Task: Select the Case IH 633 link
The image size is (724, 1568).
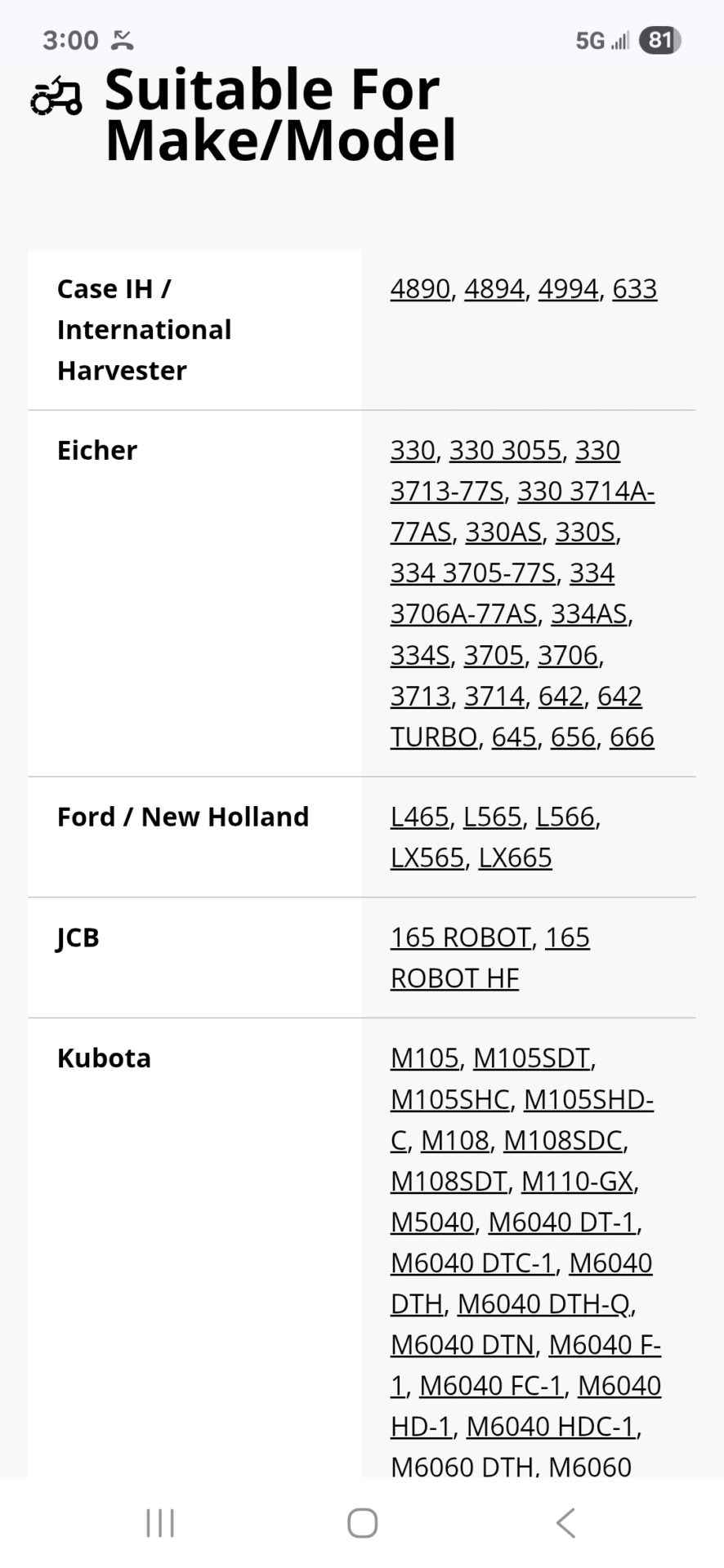Action: 634,289
